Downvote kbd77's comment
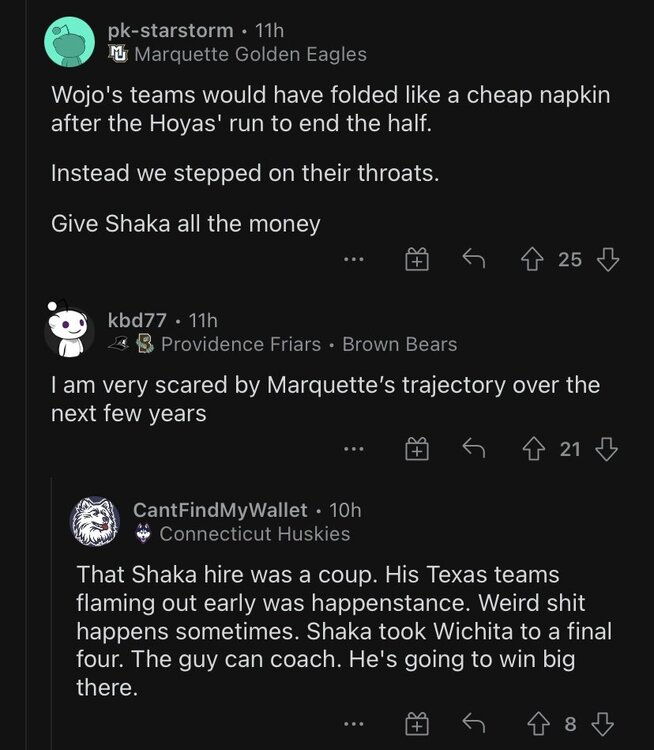Viewport: 654px width, 750px height. [607, 450]
